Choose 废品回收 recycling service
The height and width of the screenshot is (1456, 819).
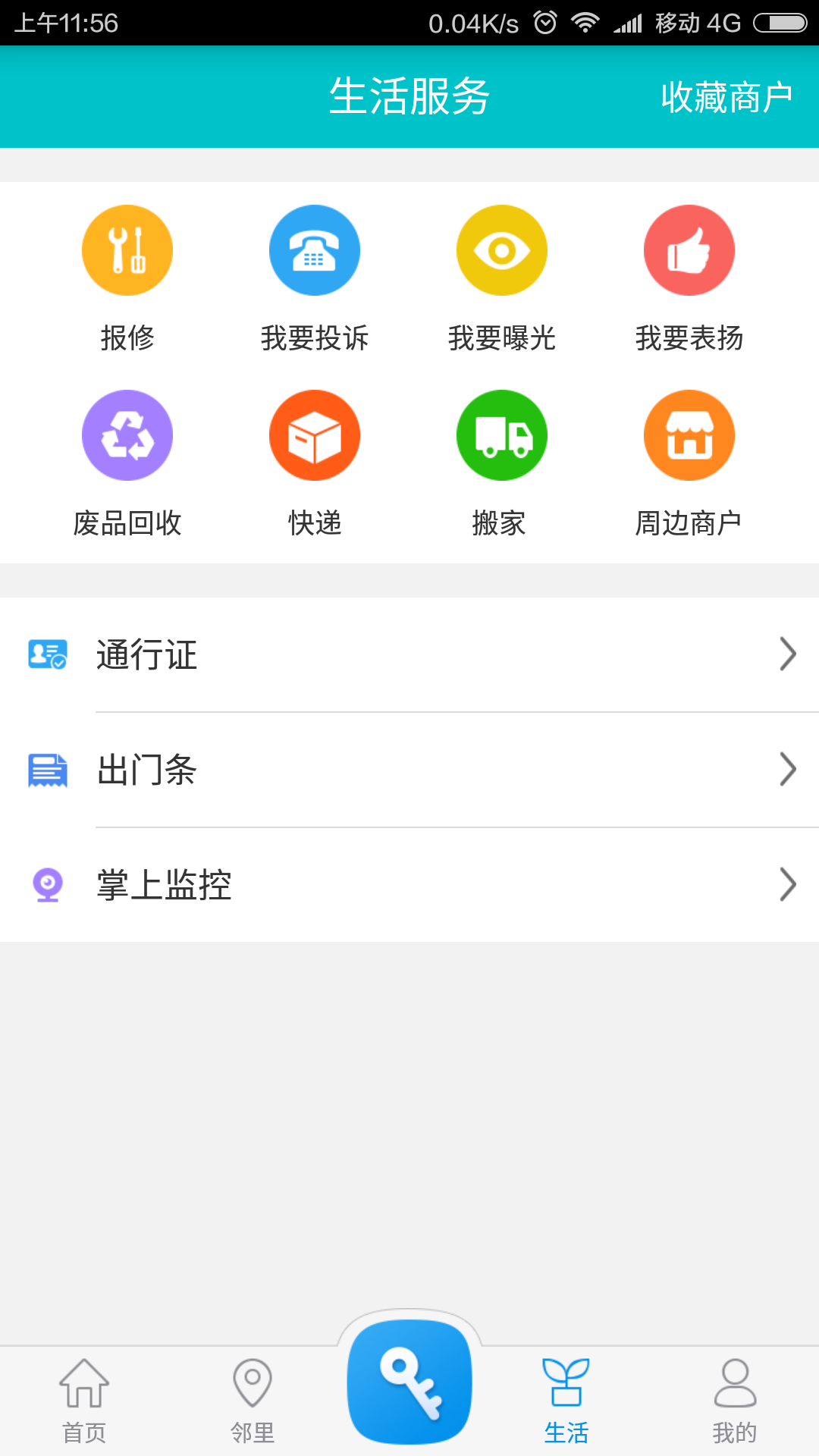point(127,436)
